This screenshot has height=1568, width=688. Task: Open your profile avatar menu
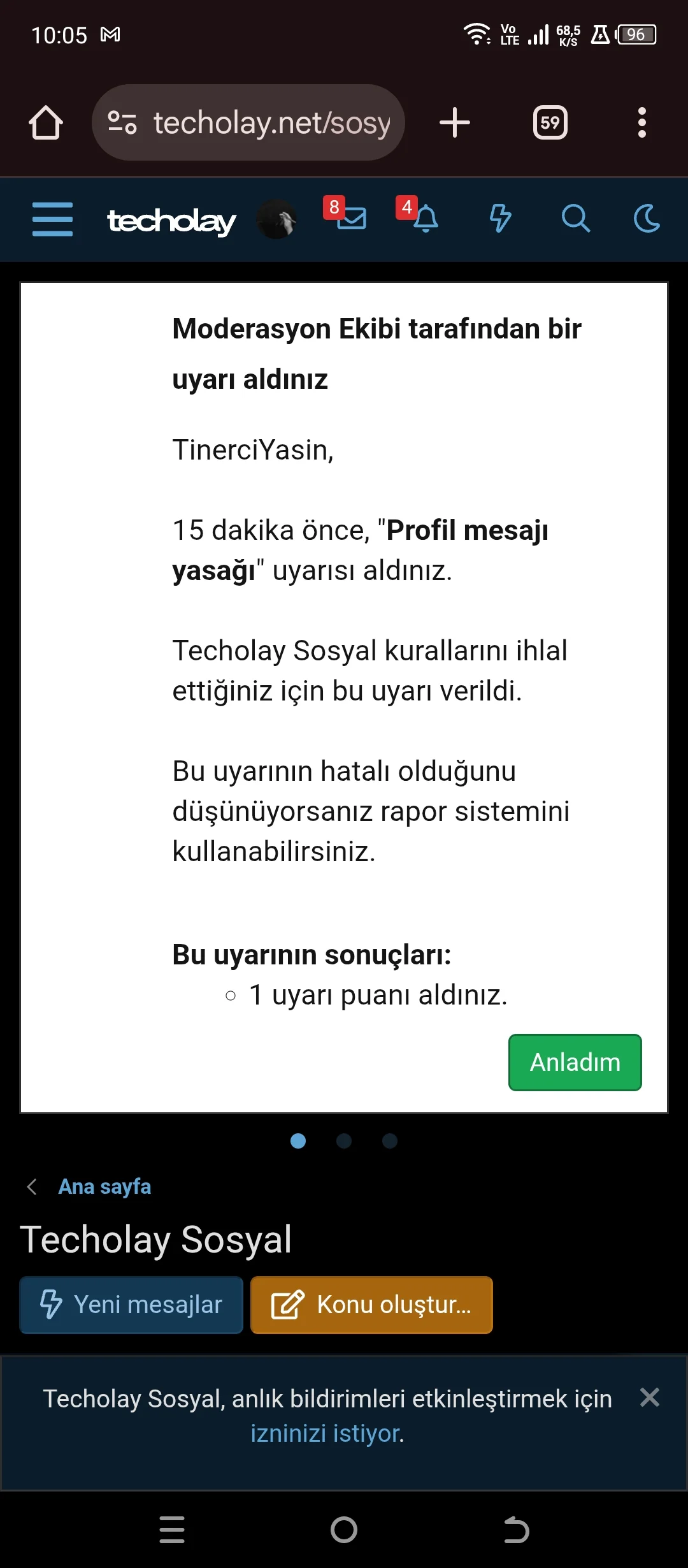276,220
